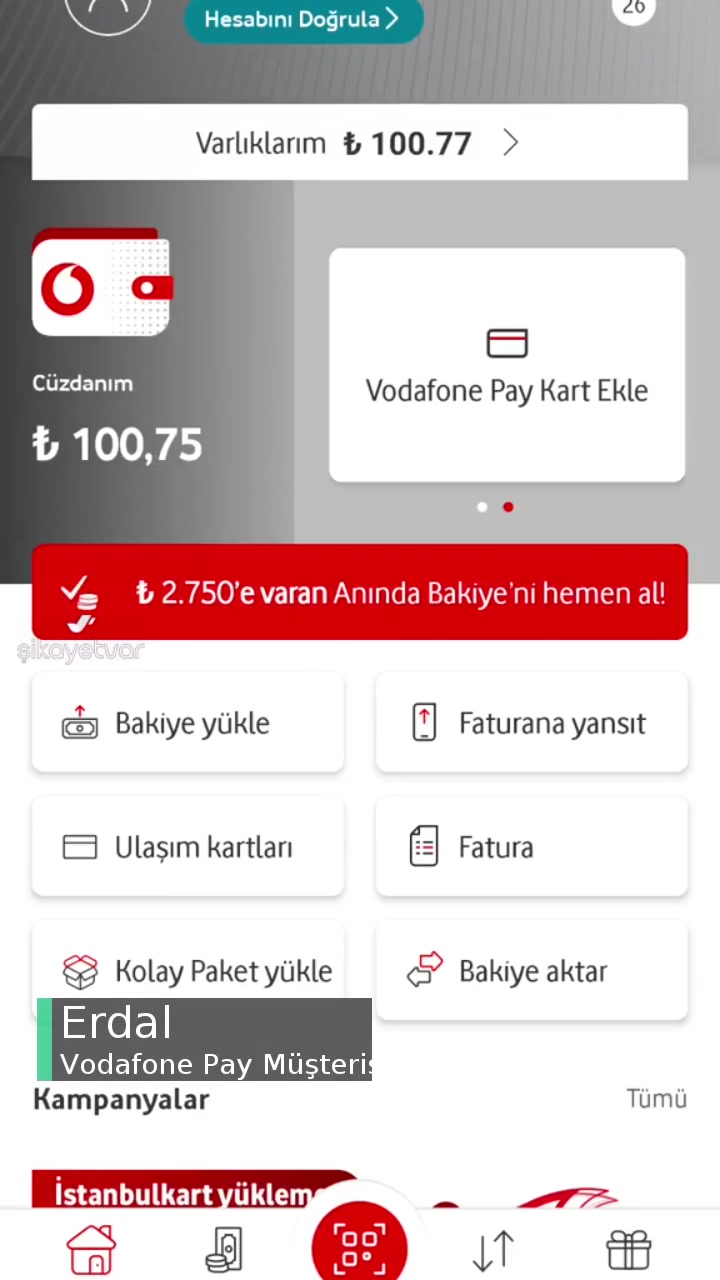Open the home tab in bottom navigation

click(x=91, y=1248)
